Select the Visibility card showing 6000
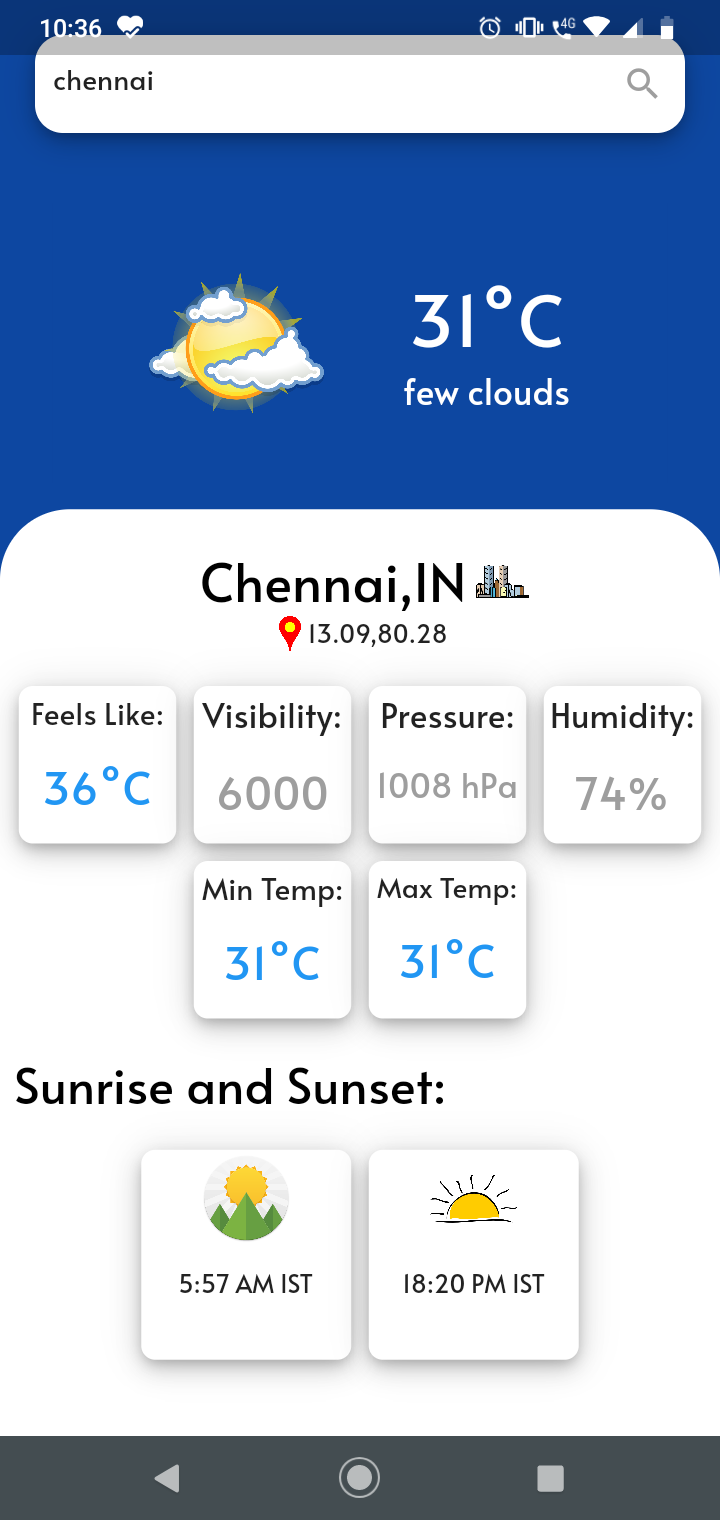Image resolution: width=720 pixels, height=1520 pixels. pyautogui.click(x=272, y=764)
